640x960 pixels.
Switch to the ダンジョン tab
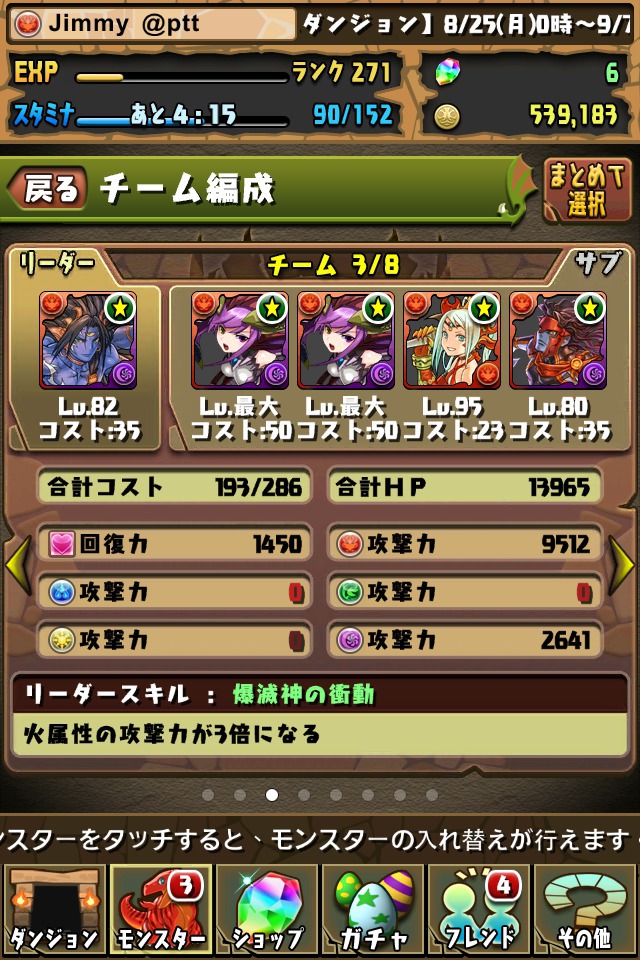point(55,910)
